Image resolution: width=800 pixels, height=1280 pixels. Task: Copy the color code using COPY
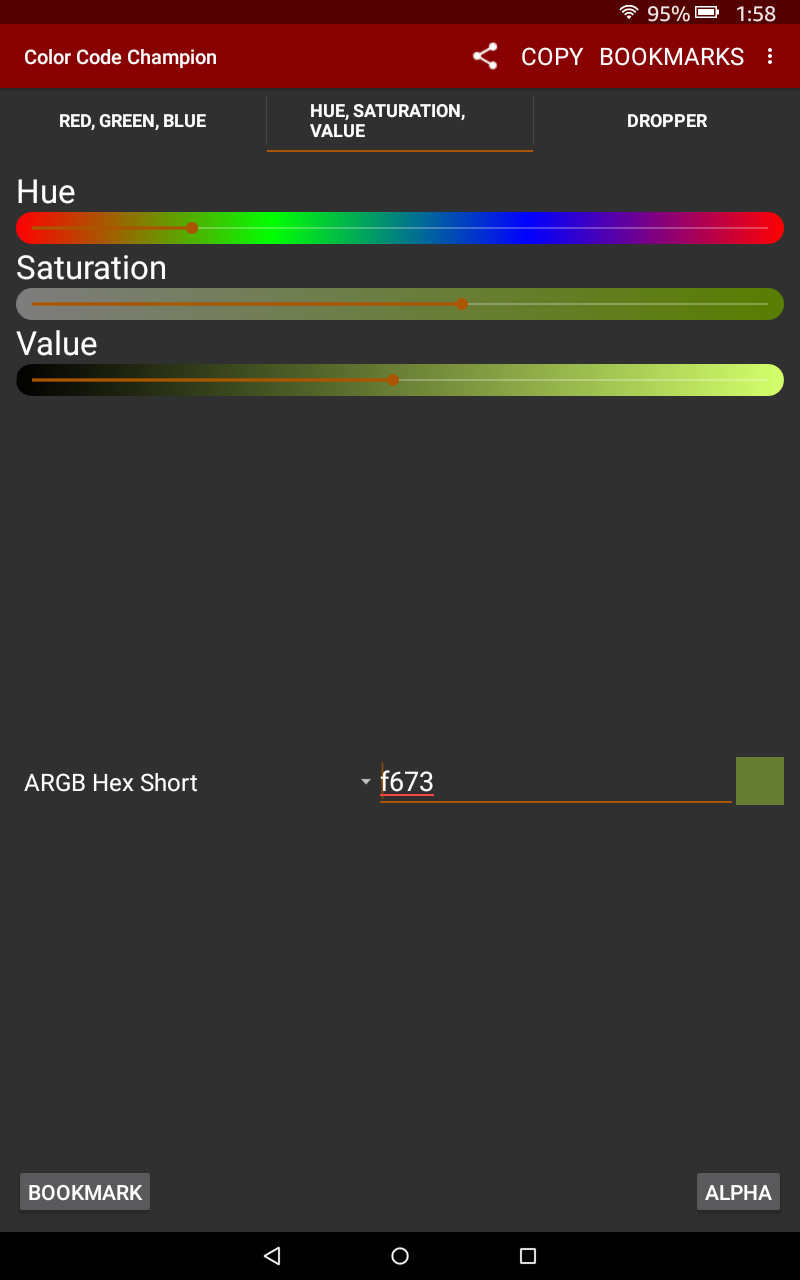point(551,57)
